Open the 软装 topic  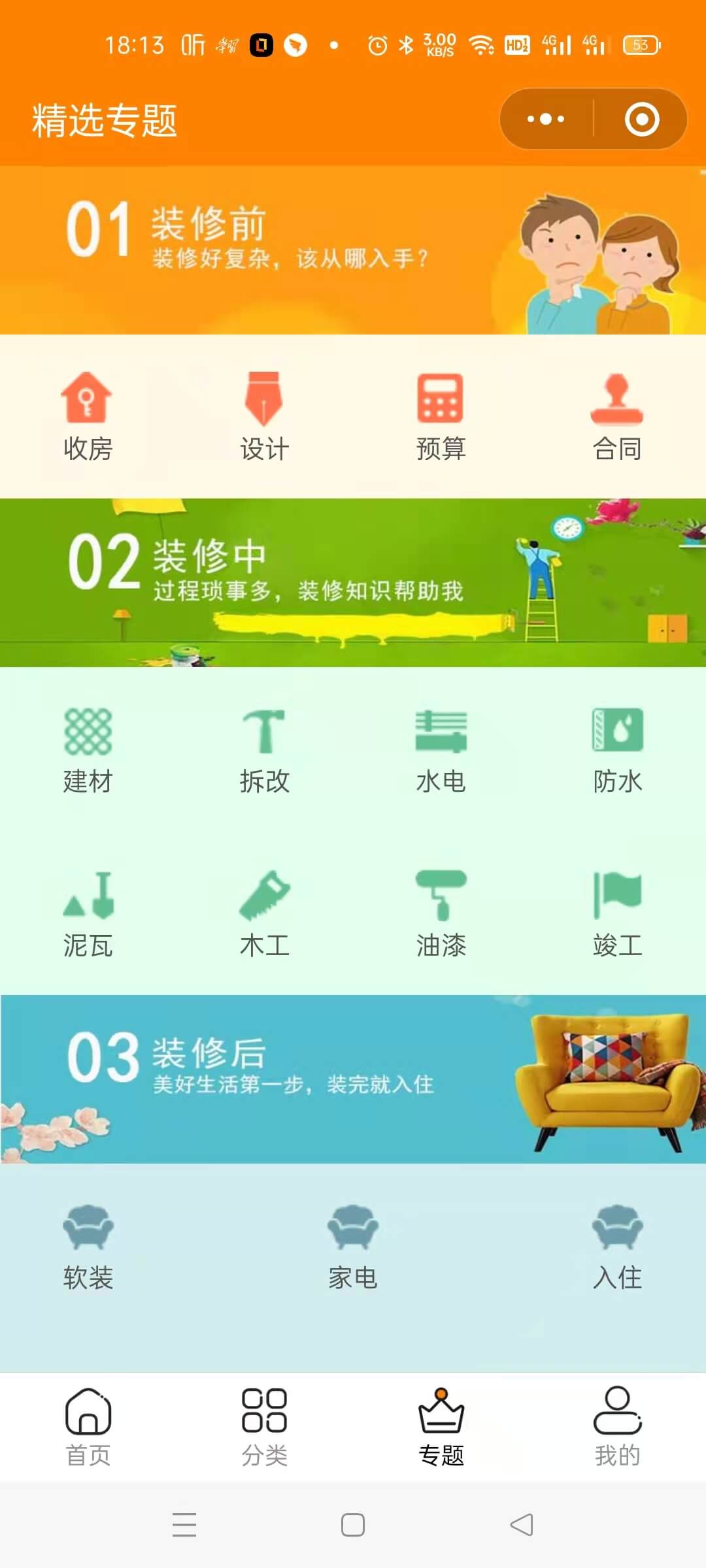point(88,1246)
